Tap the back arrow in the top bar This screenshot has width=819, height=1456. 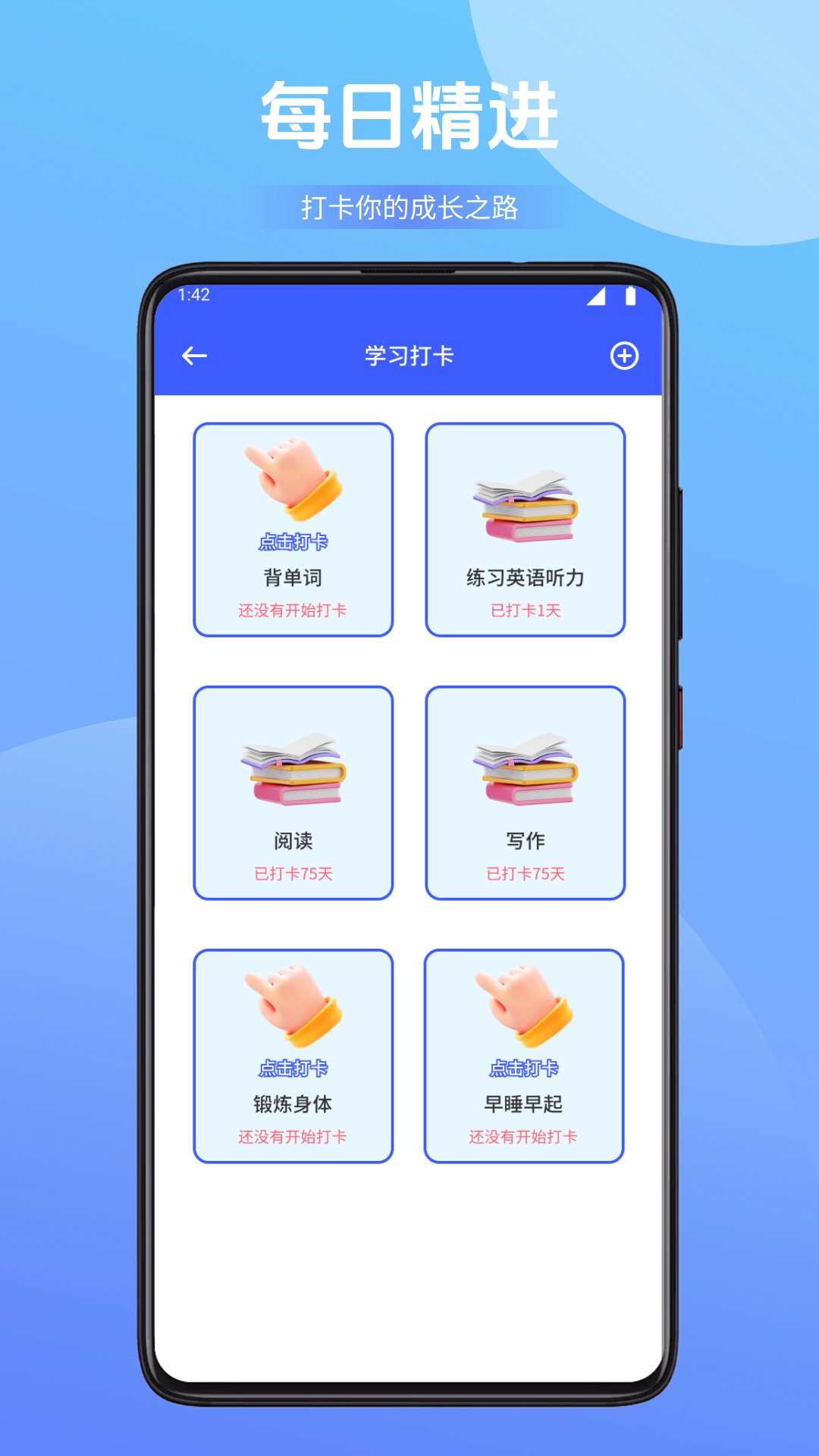(x=195, y=354)
